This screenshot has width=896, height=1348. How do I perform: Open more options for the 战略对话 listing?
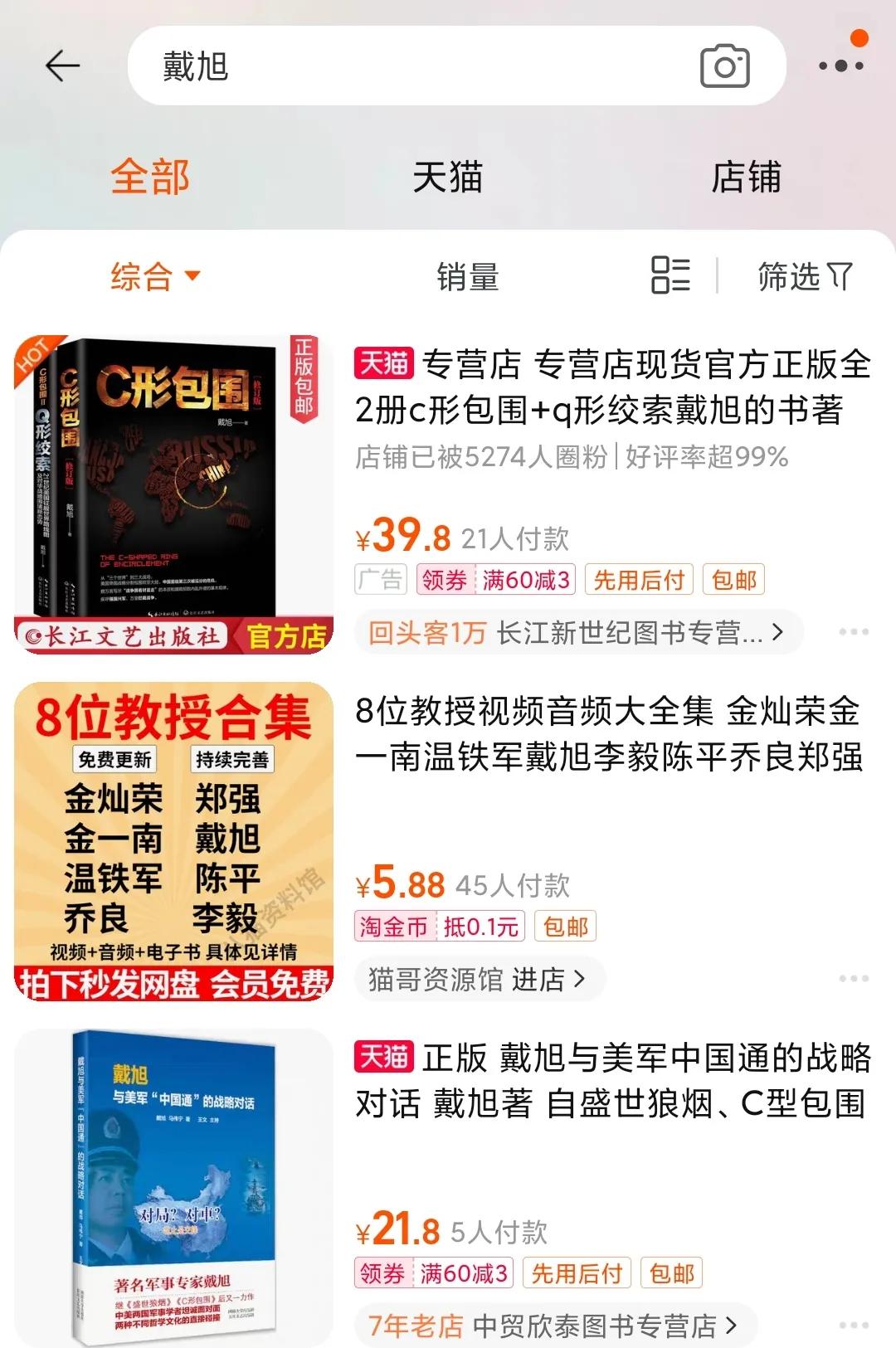[x=853, y=1326]
